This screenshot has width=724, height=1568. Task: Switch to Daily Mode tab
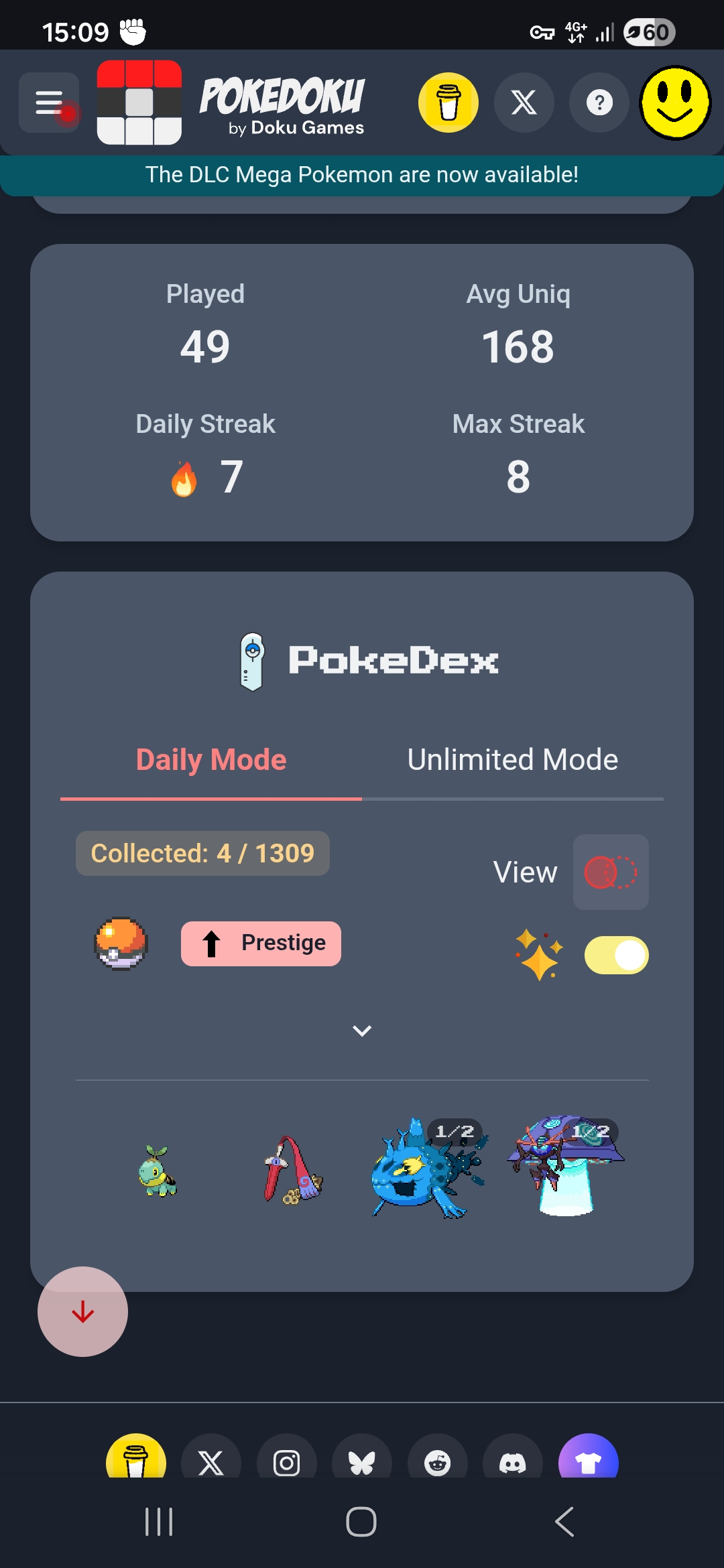tap(211, 760)
